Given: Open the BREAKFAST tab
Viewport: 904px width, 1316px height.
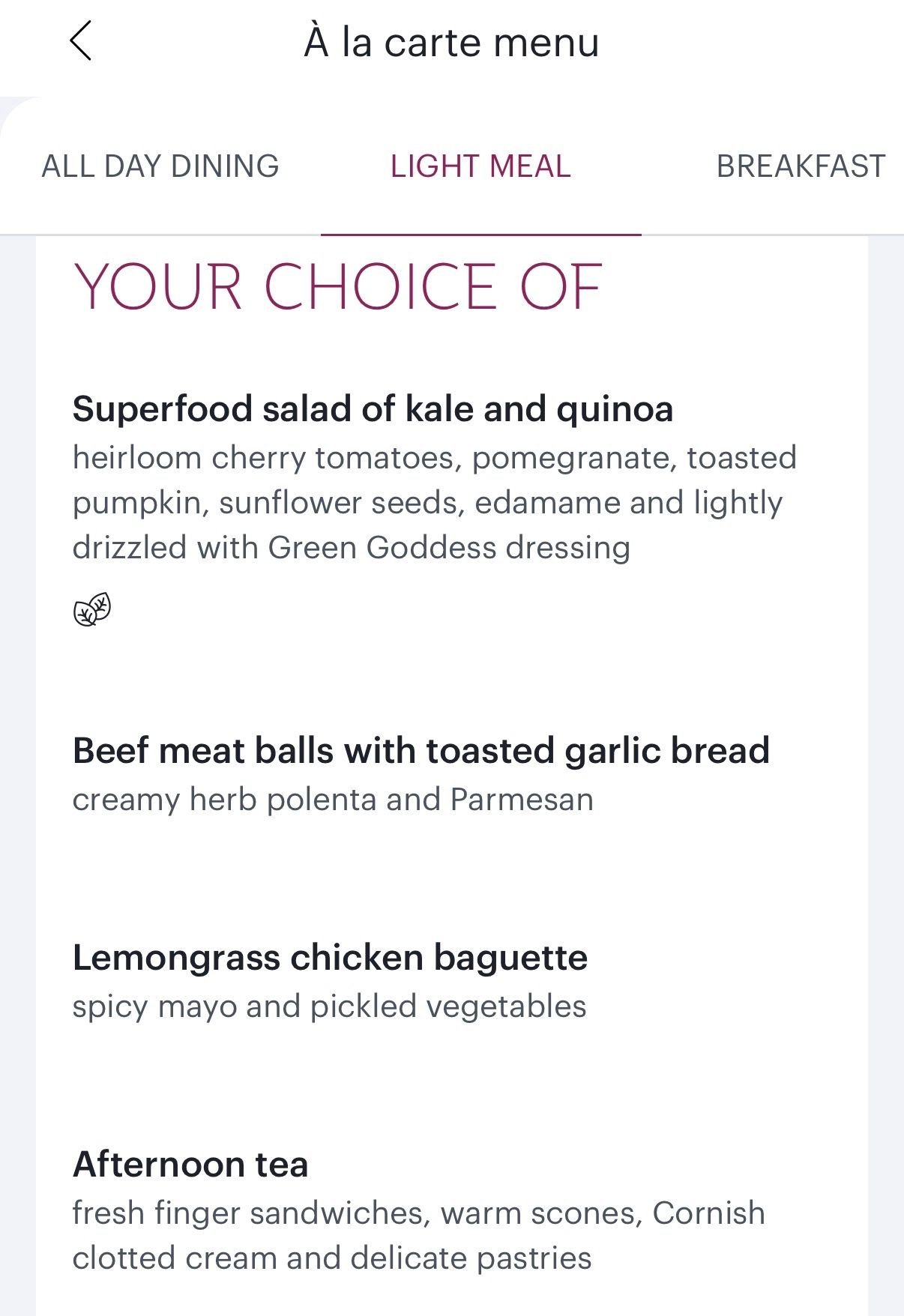Looking at the screenshot, I should 801,166.
